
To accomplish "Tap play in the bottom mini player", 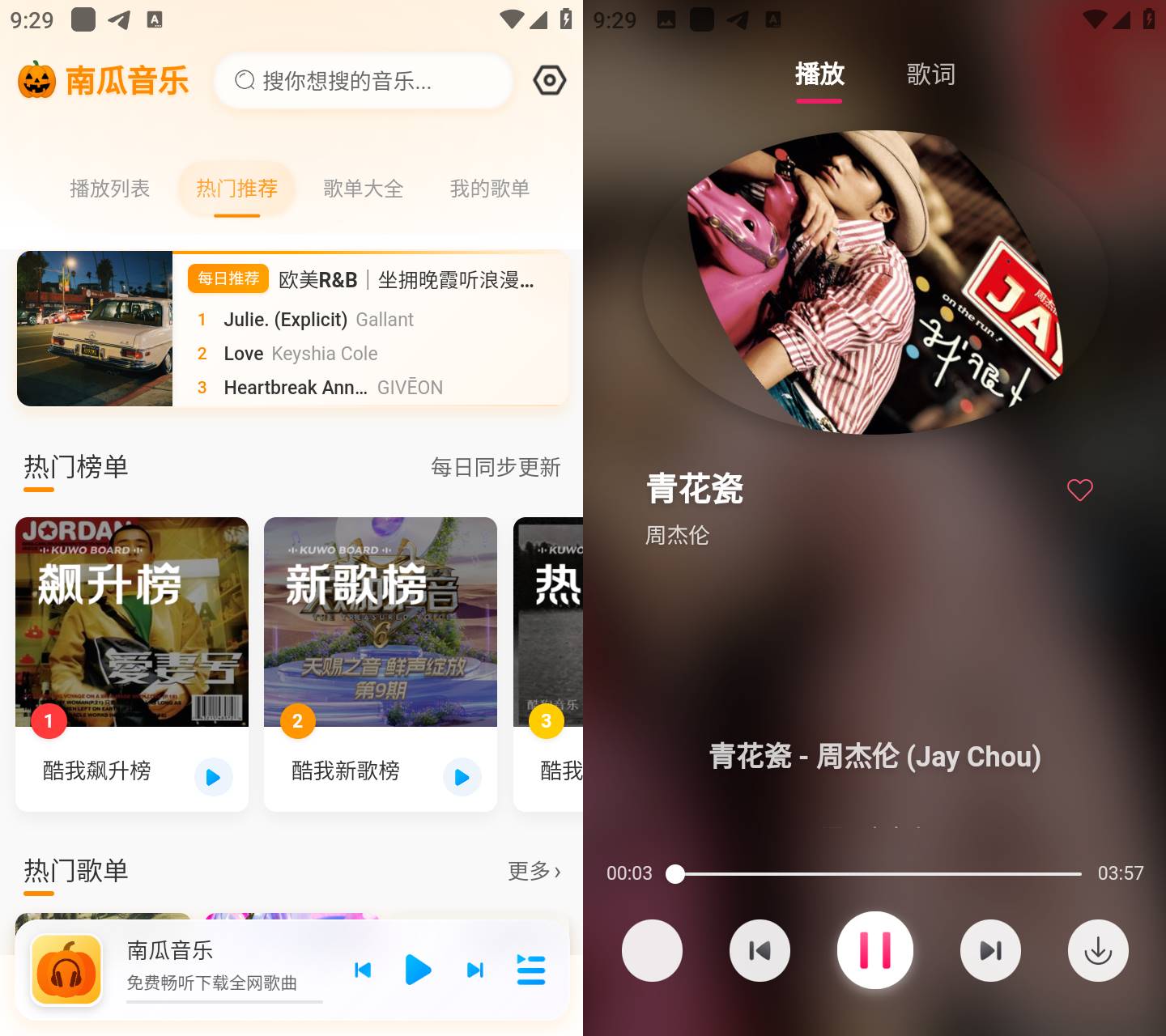I will pyautogui.click(x=417, y=970).
